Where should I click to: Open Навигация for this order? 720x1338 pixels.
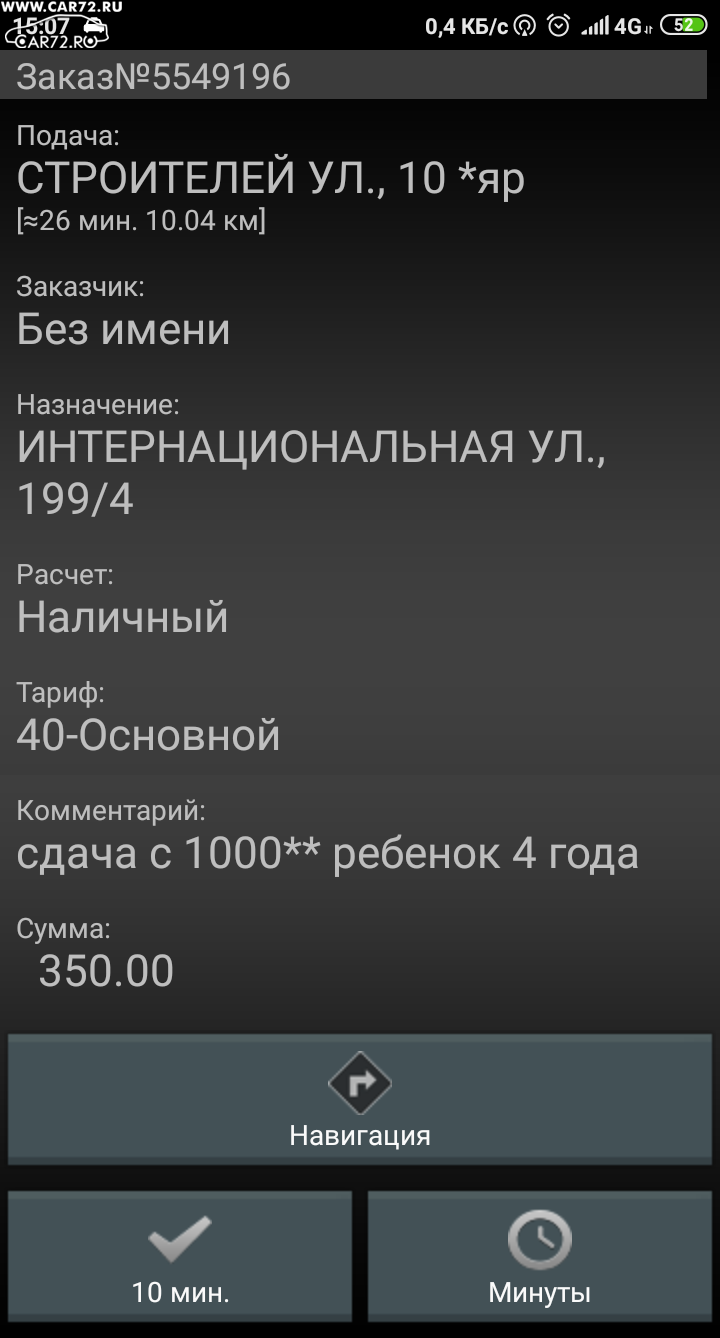360,1099
